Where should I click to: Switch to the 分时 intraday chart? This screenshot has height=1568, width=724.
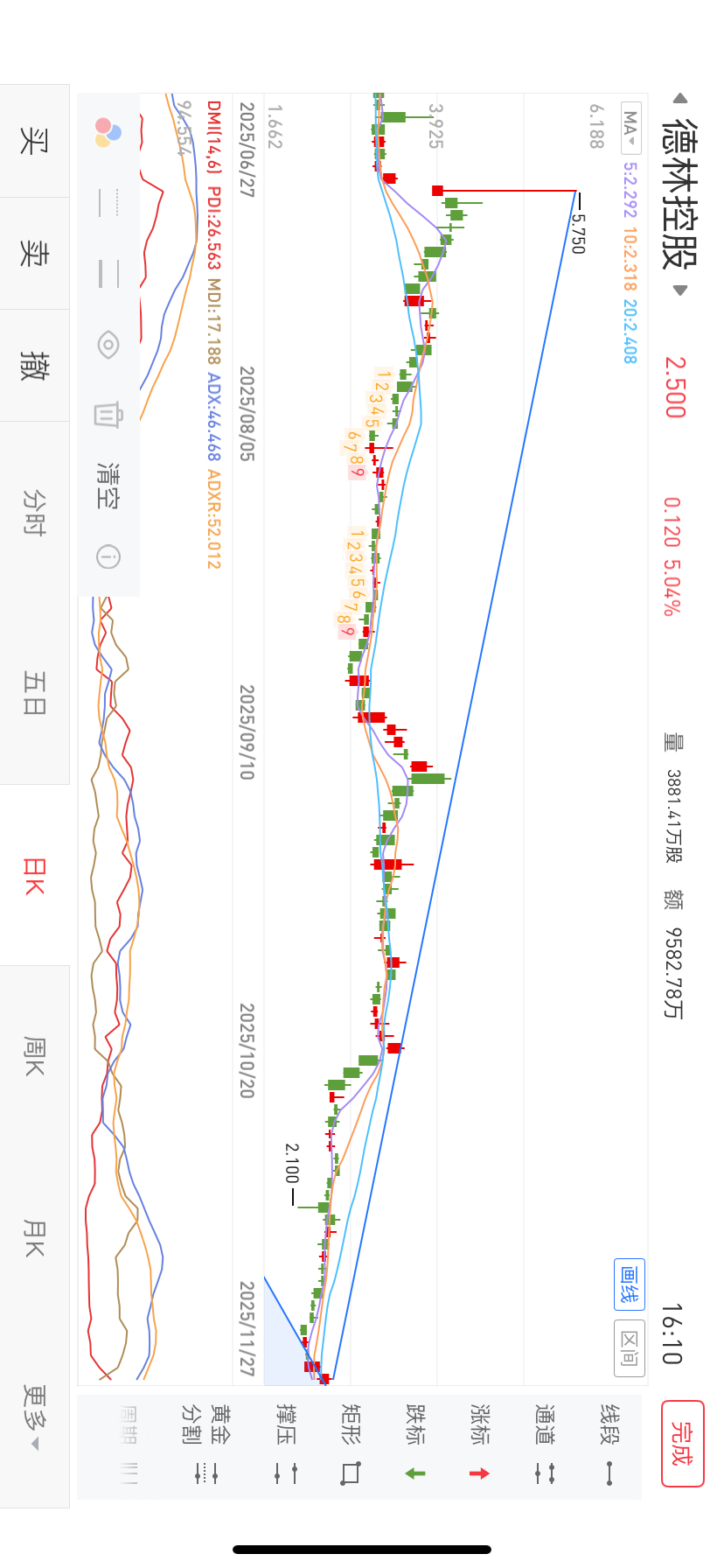click(x=34, y=512)
